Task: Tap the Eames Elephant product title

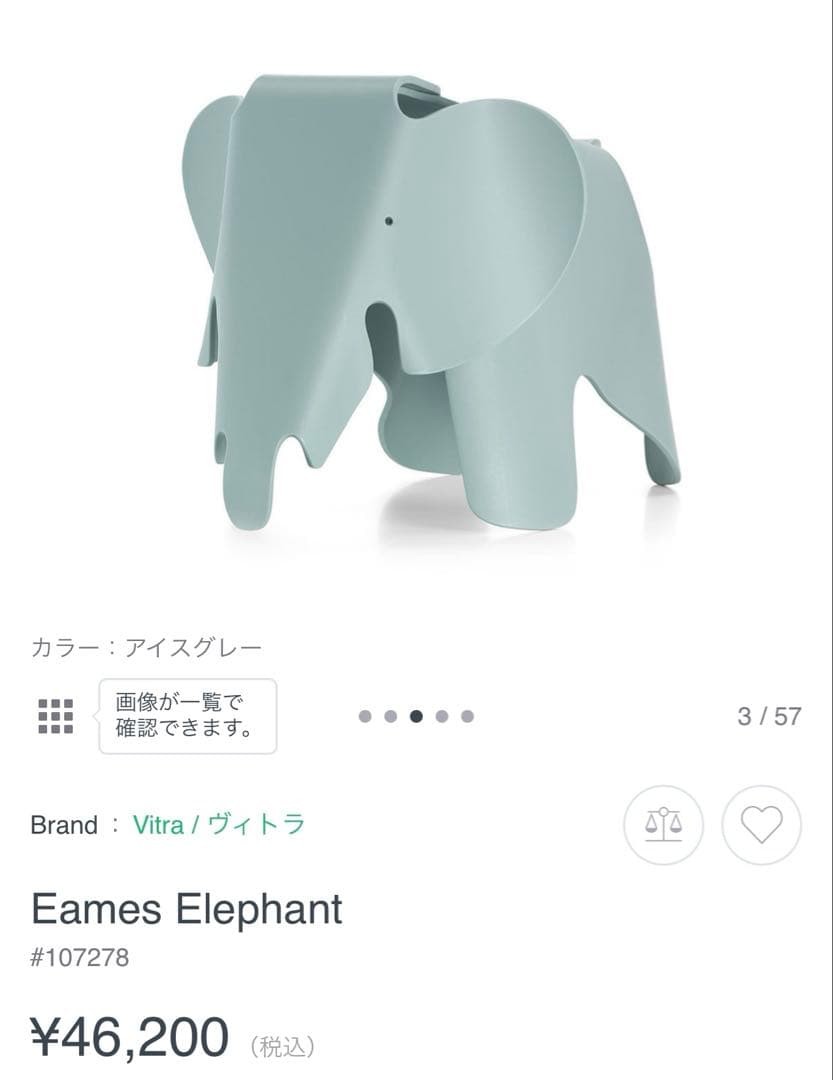Action: tap(185, 910)
